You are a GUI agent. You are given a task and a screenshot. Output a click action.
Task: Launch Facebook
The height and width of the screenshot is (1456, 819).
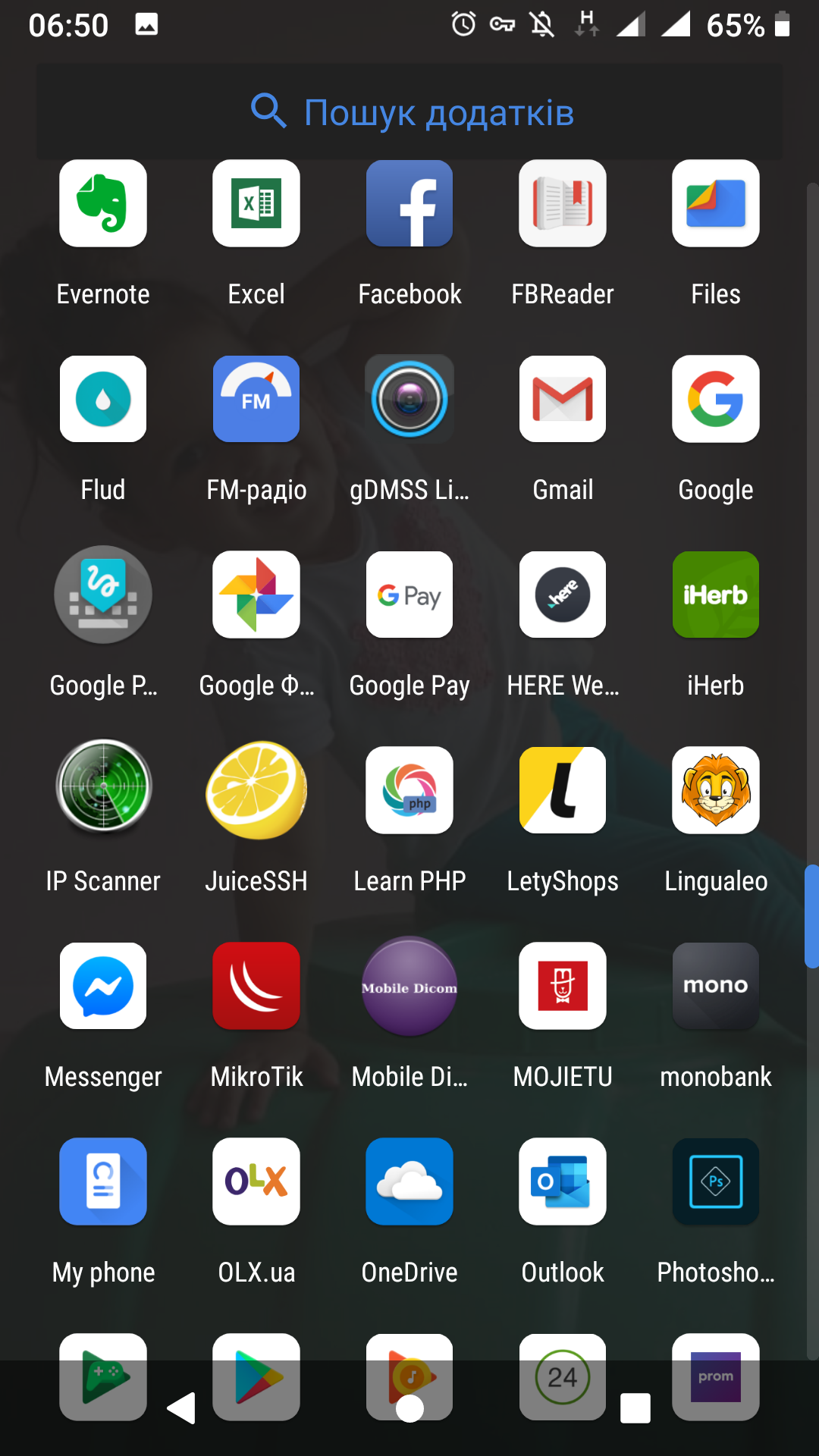pyautogui.click(x=409, y=203)
